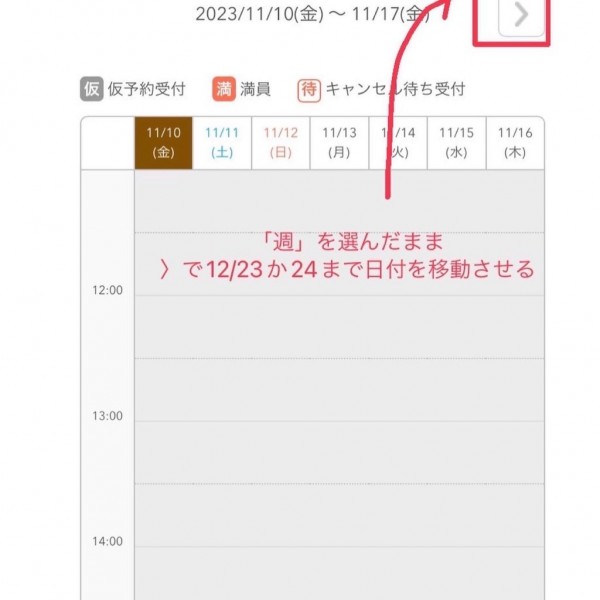Choose the 11/12 (日) date header
Screen dimensions: 600x600
click(281, 143)
